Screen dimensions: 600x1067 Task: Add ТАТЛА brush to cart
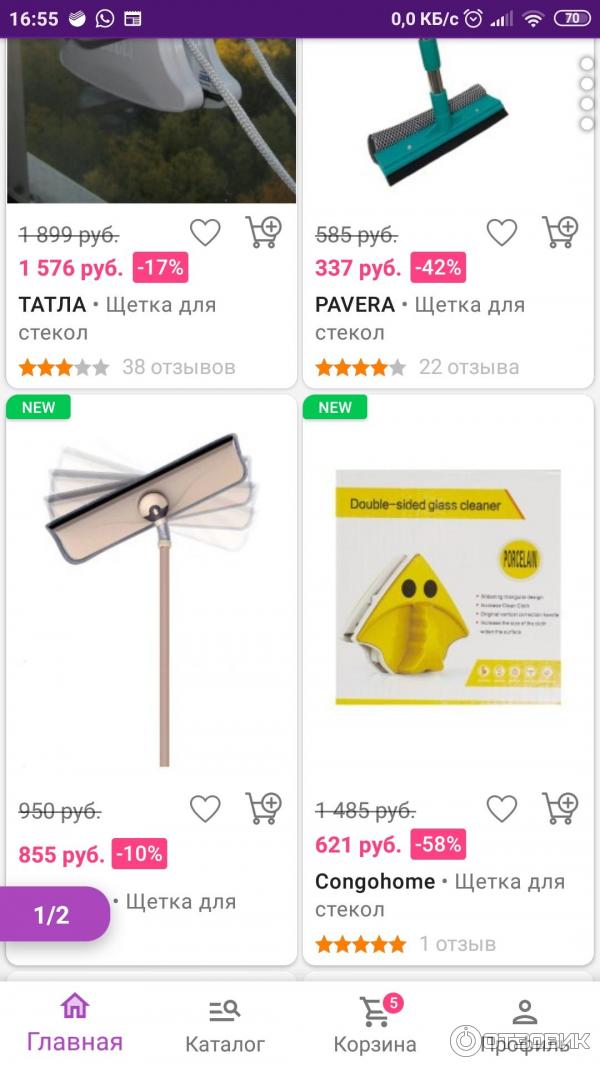click(x=263, y=233)
